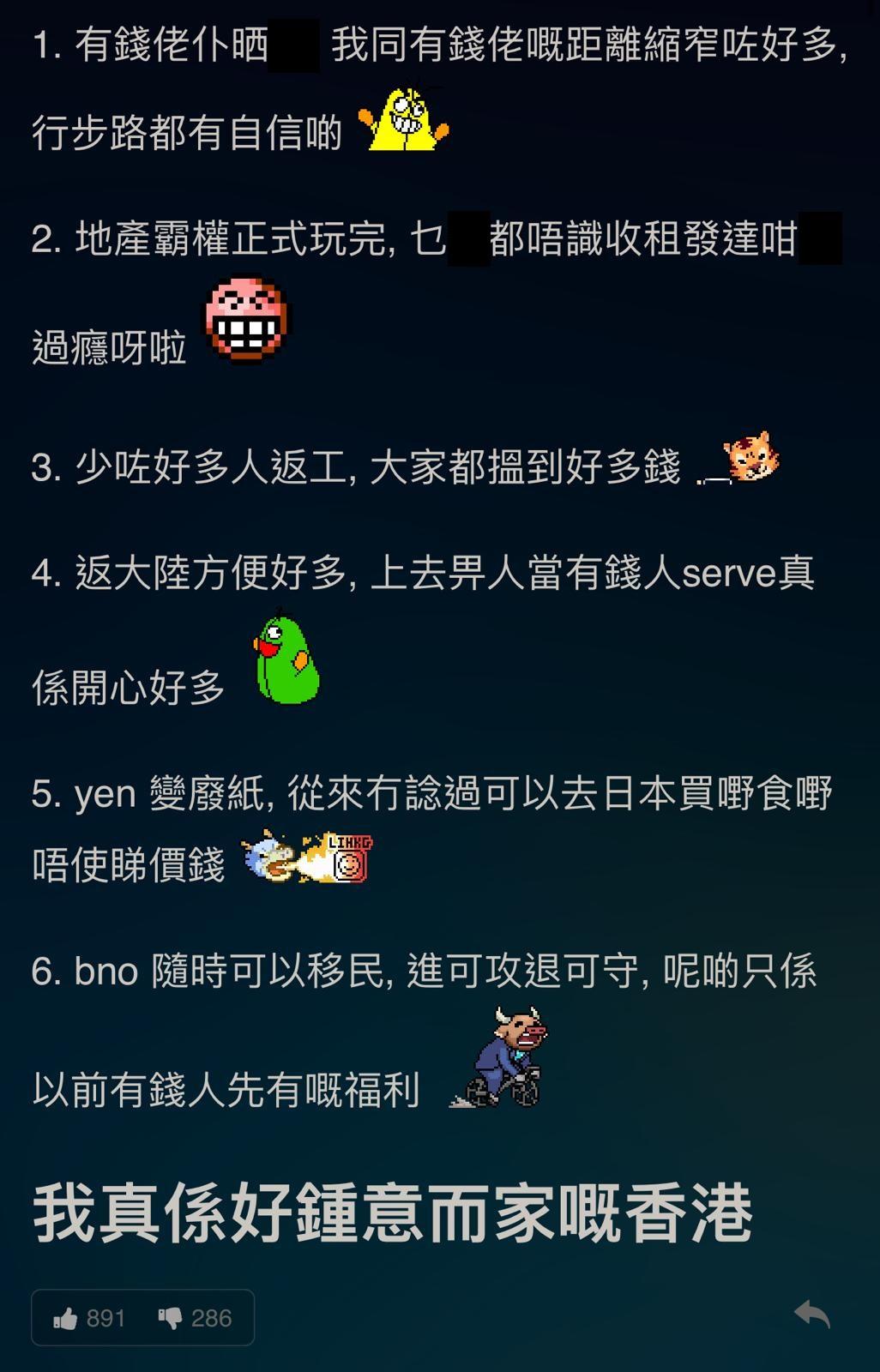The width and height of the screenshot is (880, 1372).
Task: Downvote the post with 286 dislikes
Action: pos(171,1318)
